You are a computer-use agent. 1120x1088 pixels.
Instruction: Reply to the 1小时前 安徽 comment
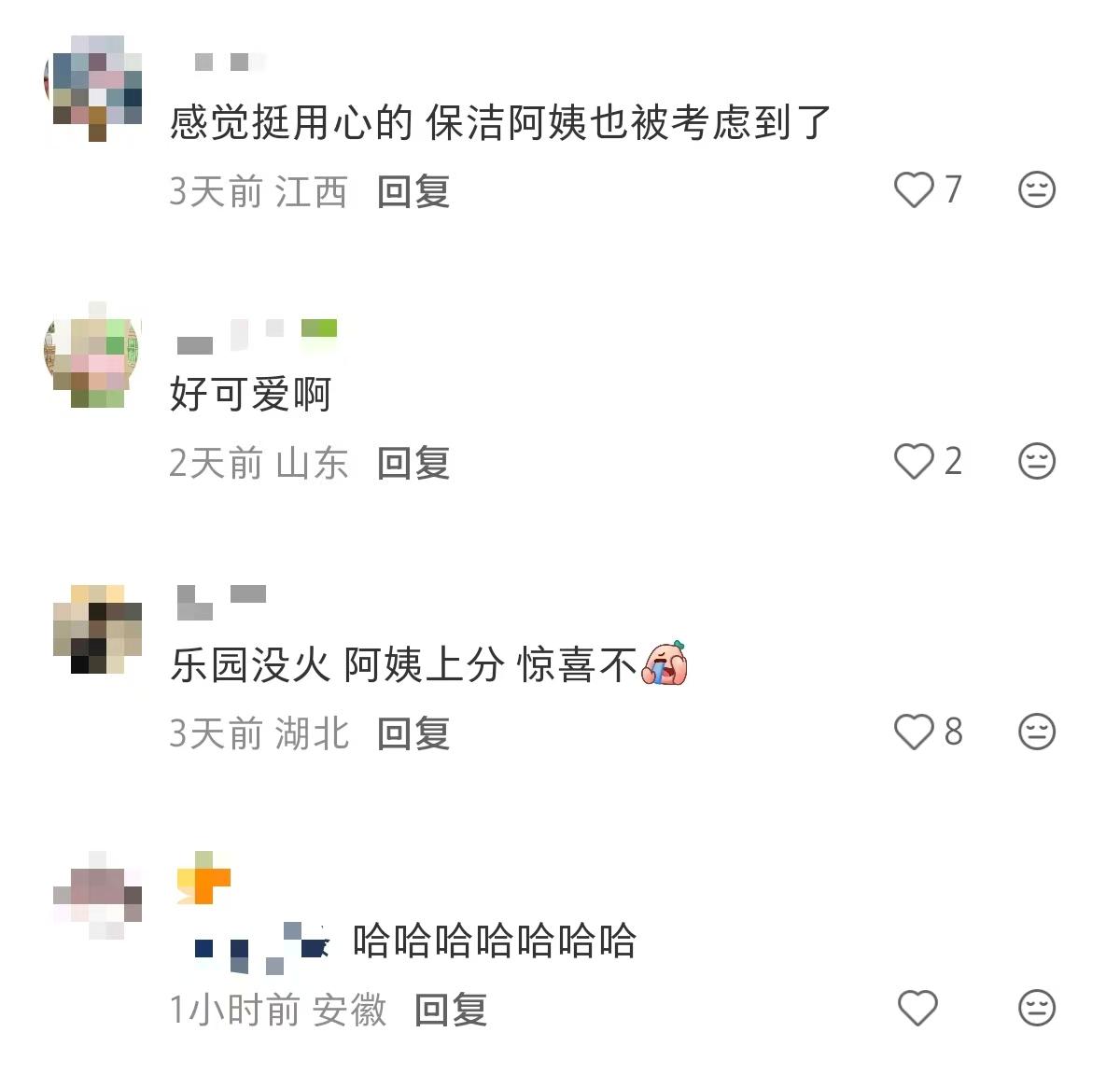tap(451, 1011)
